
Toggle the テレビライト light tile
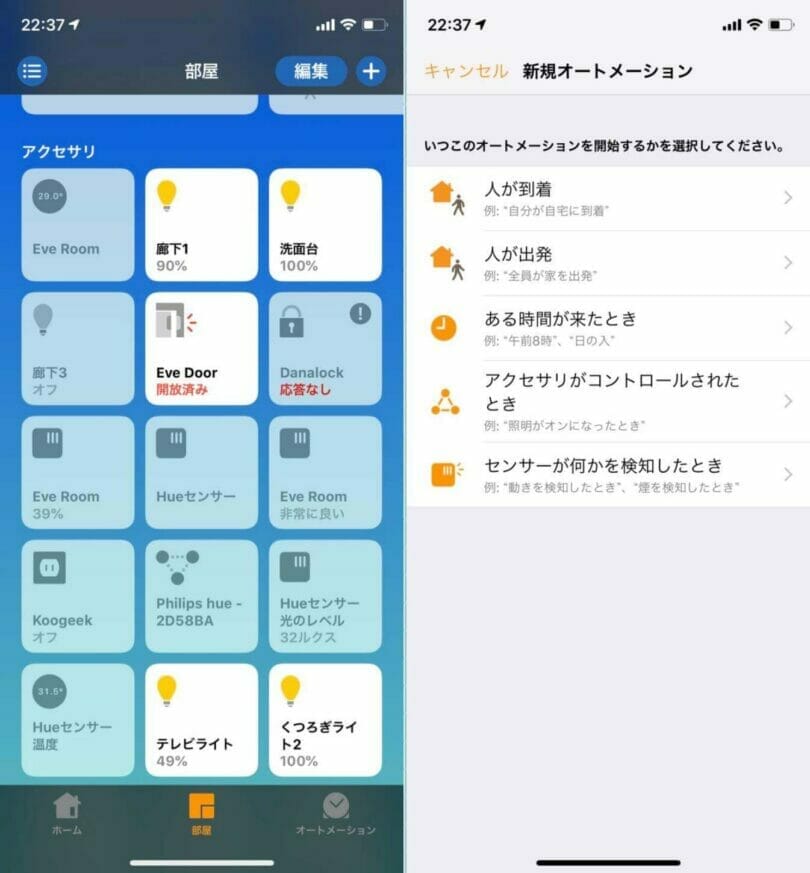coord(201,720)
